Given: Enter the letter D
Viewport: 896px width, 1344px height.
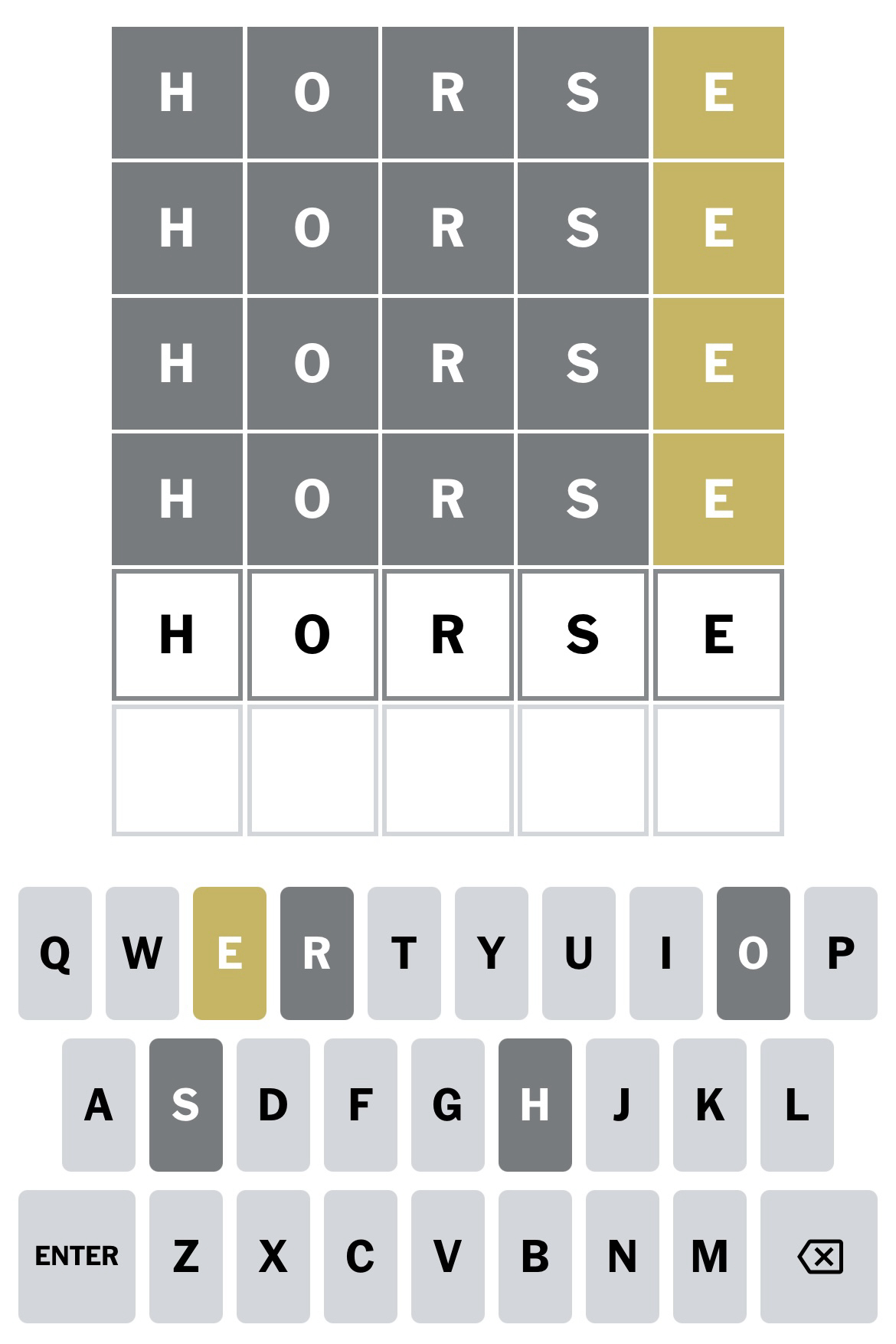Looking at the screenshot, I should click(x=273, y=1104).
